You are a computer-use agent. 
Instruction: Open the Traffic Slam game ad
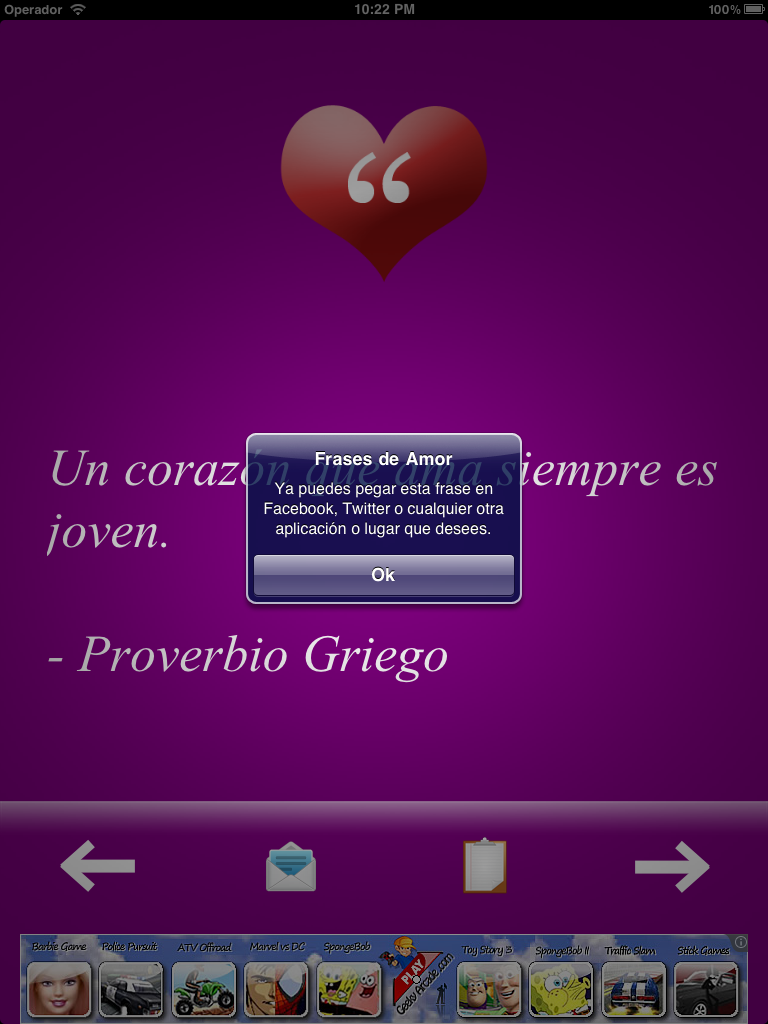(x=632, y=988)
